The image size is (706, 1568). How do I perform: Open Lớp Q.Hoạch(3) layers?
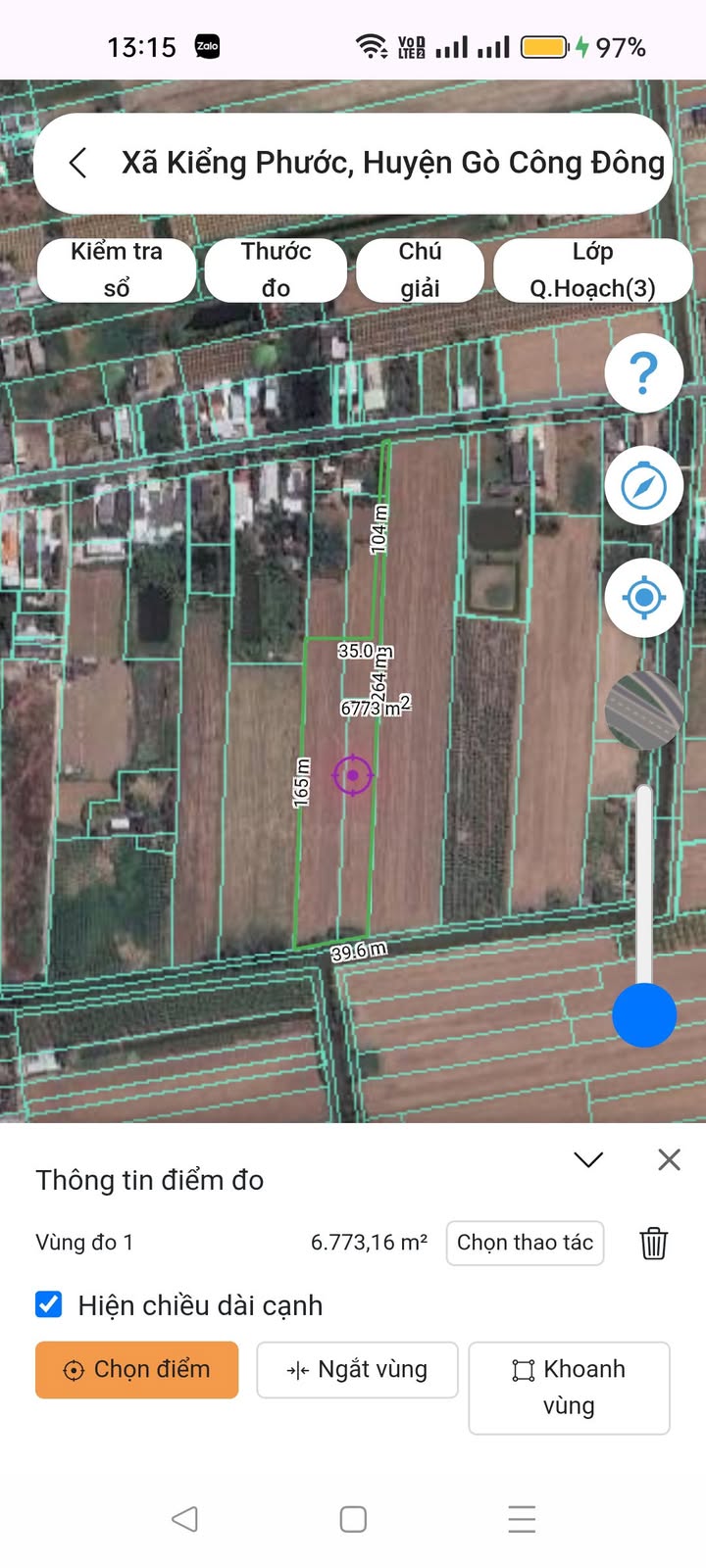[x=592, y=269]
